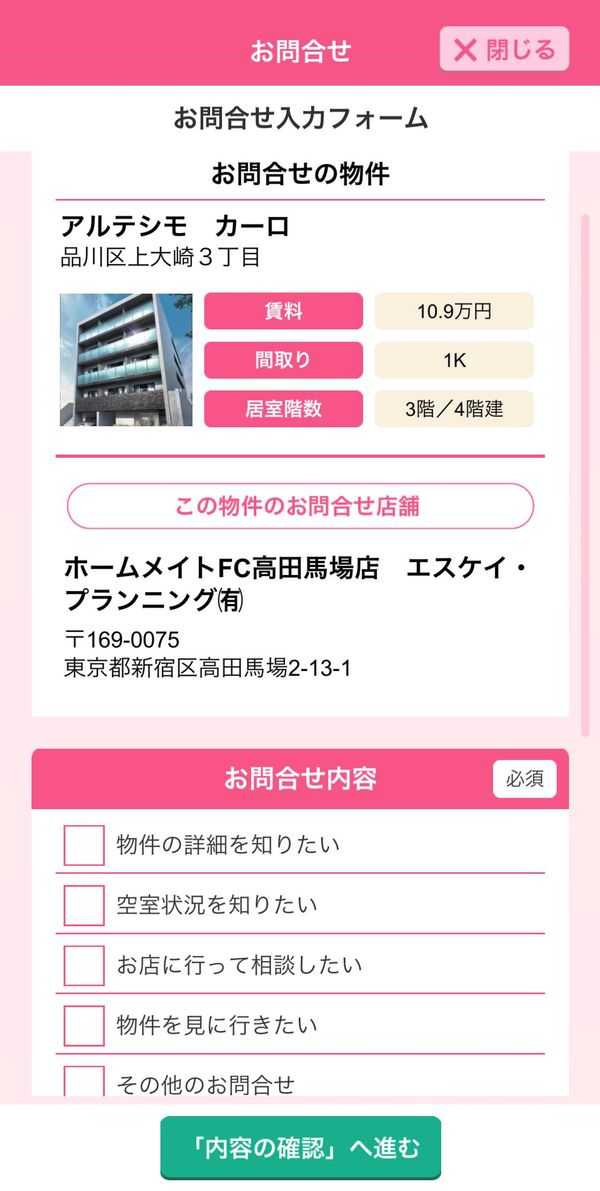
Task: Check その他のお問合せ option
Action: (84, 1082)
